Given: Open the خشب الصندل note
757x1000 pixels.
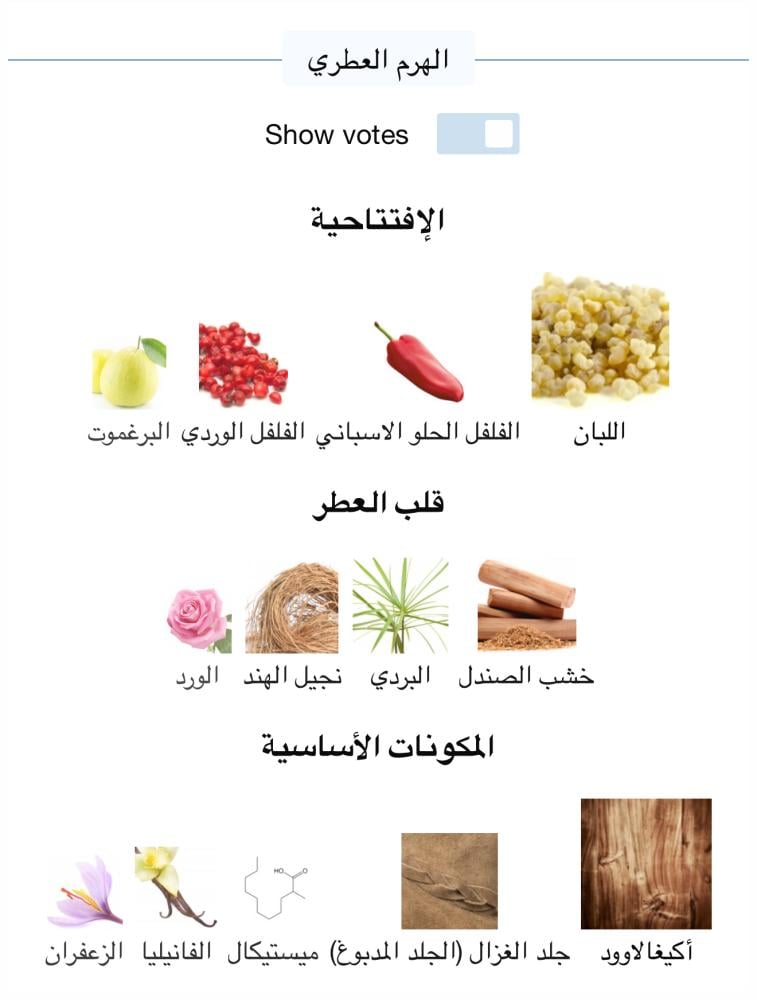Looking at the screenshot, I should coord(526,605).
